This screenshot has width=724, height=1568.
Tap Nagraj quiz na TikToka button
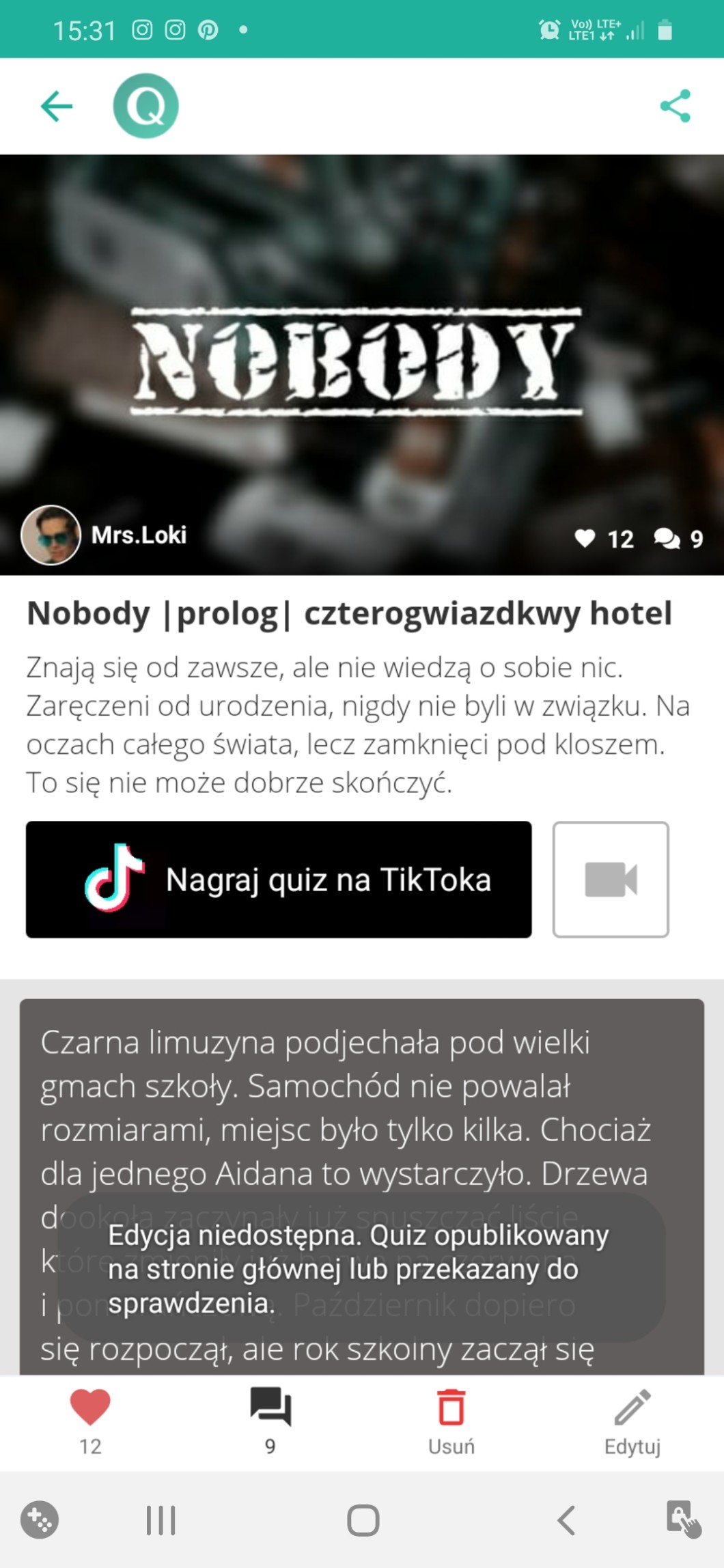(279, 879)
